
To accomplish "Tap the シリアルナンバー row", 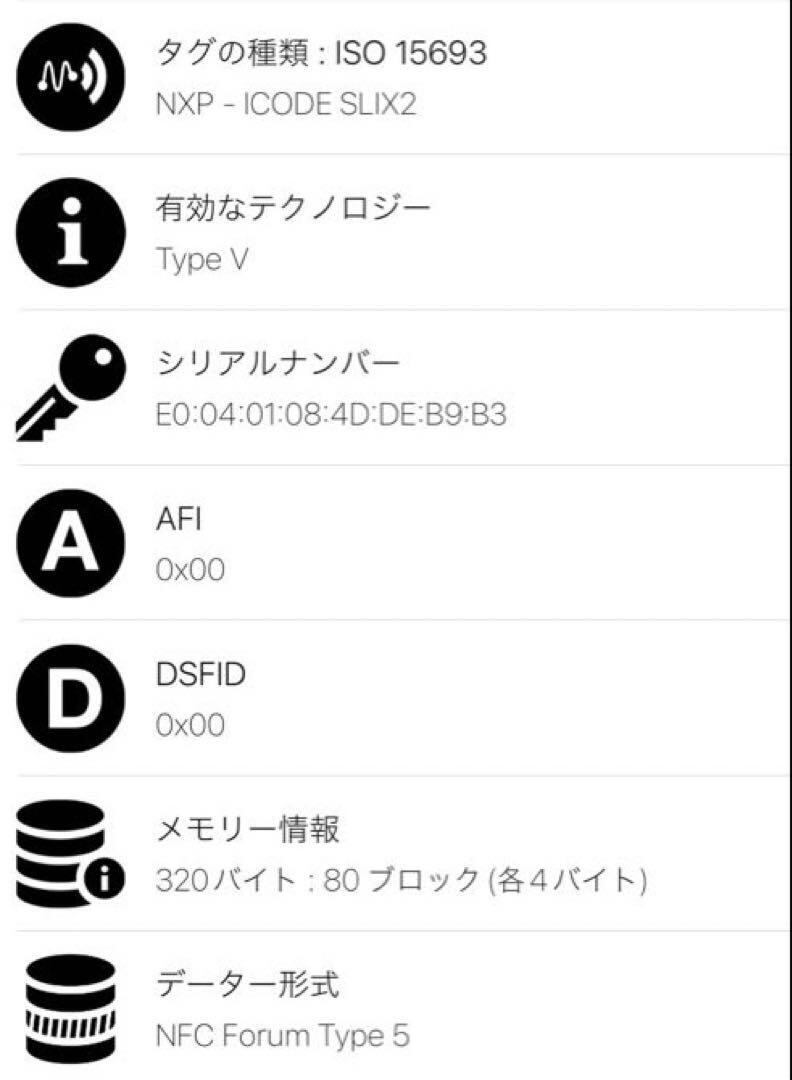I will pos(396,387).
